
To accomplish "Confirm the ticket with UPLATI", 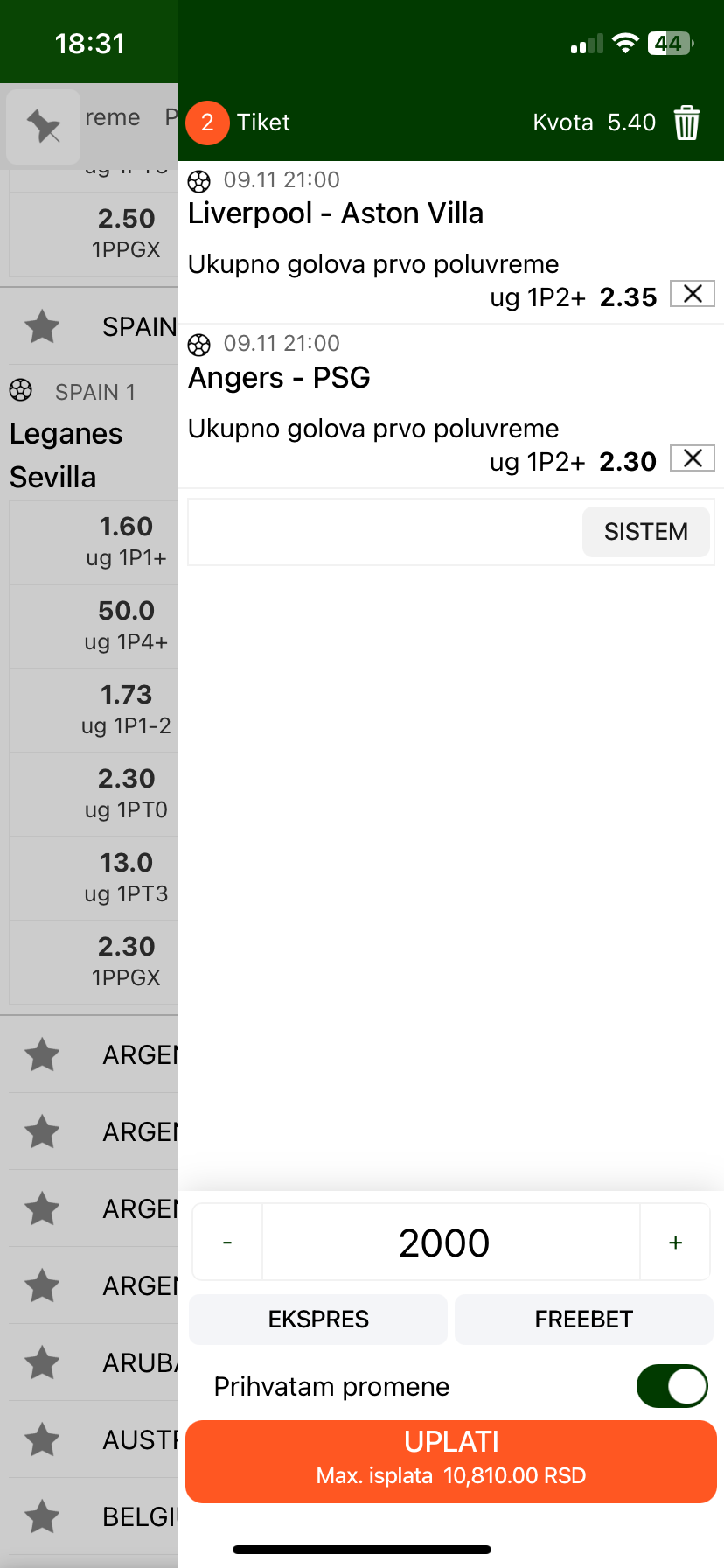I will coord(451,1461).
